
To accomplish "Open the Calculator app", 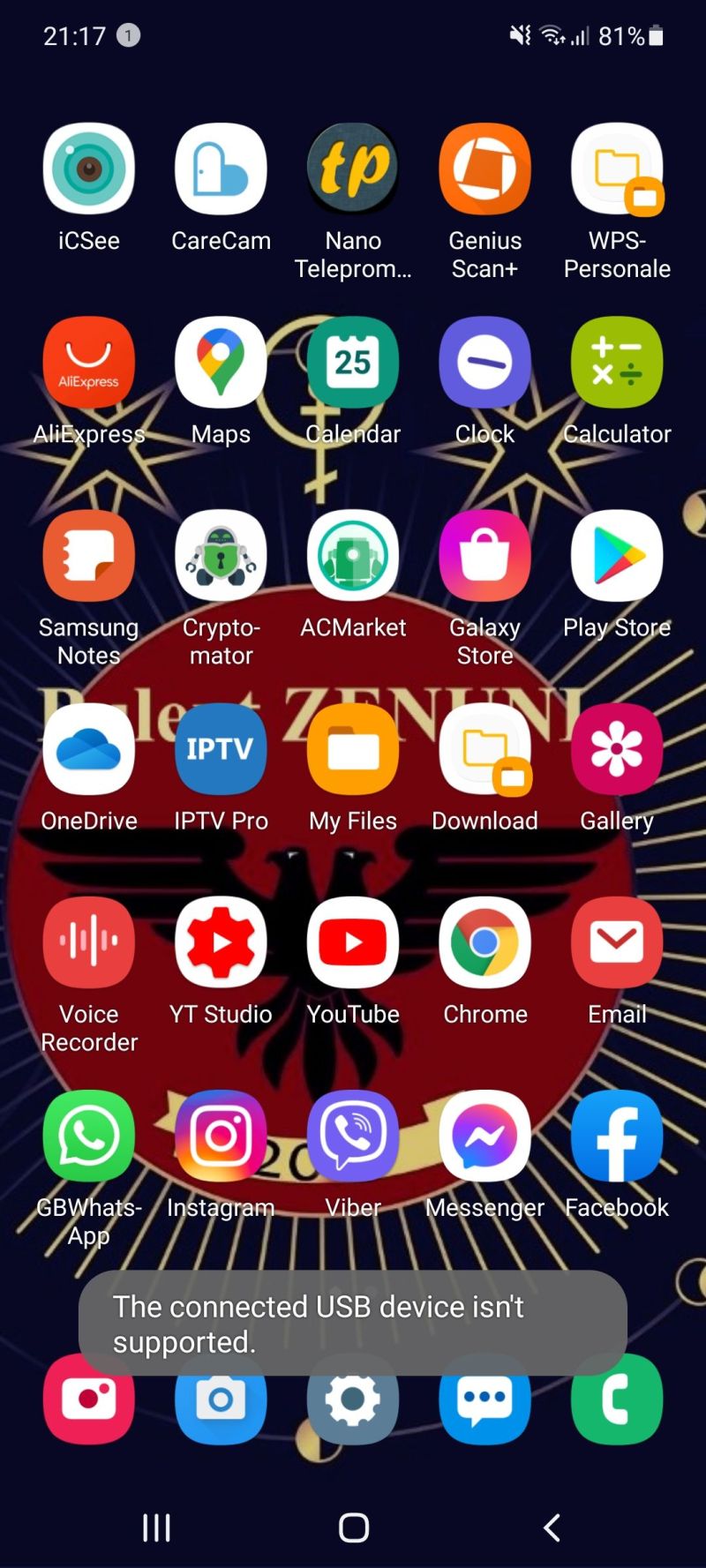I will [x=617, y=363].
